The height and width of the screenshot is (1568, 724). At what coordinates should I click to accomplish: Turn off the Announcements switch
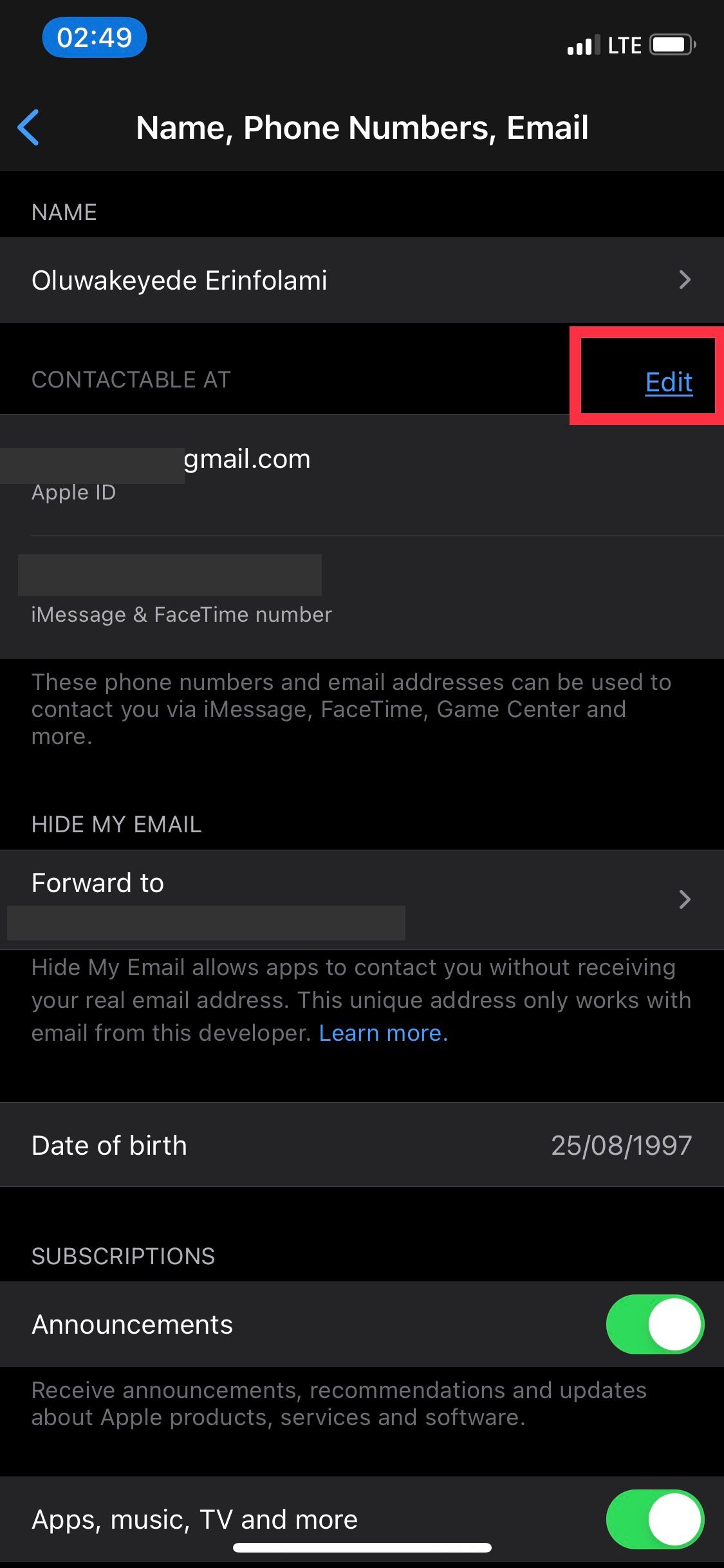coord(654,1324)
